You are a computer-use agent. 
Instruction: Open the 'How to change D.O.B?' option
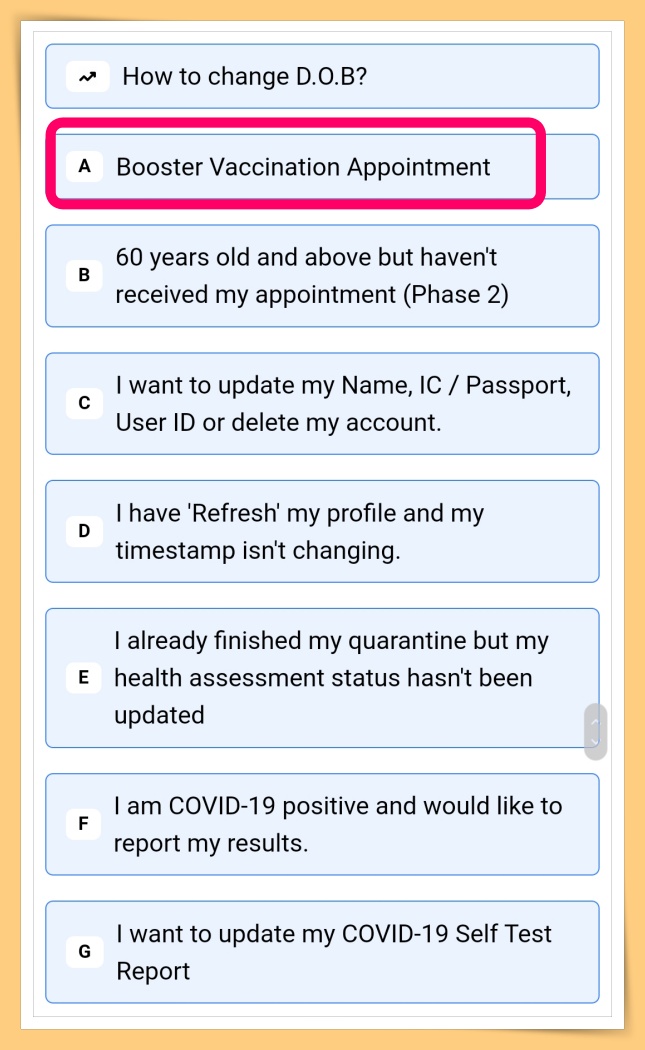pyautogui.click(x=322, y=76)
